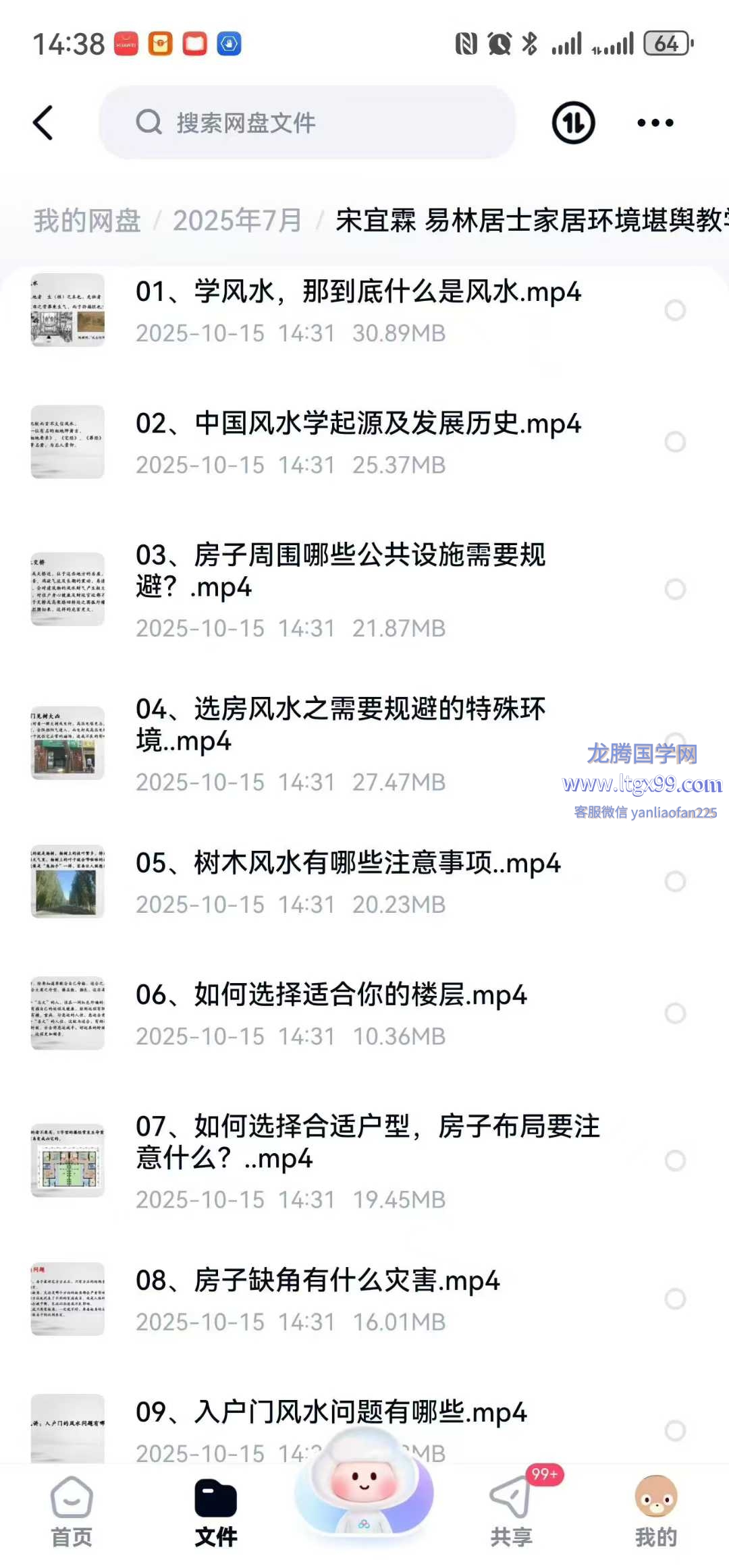Image resolution: width=729 pixels, height=1568 pixels.
Task: Go to 我的网盘 in the breadcrumb
Action: (87, 221)
